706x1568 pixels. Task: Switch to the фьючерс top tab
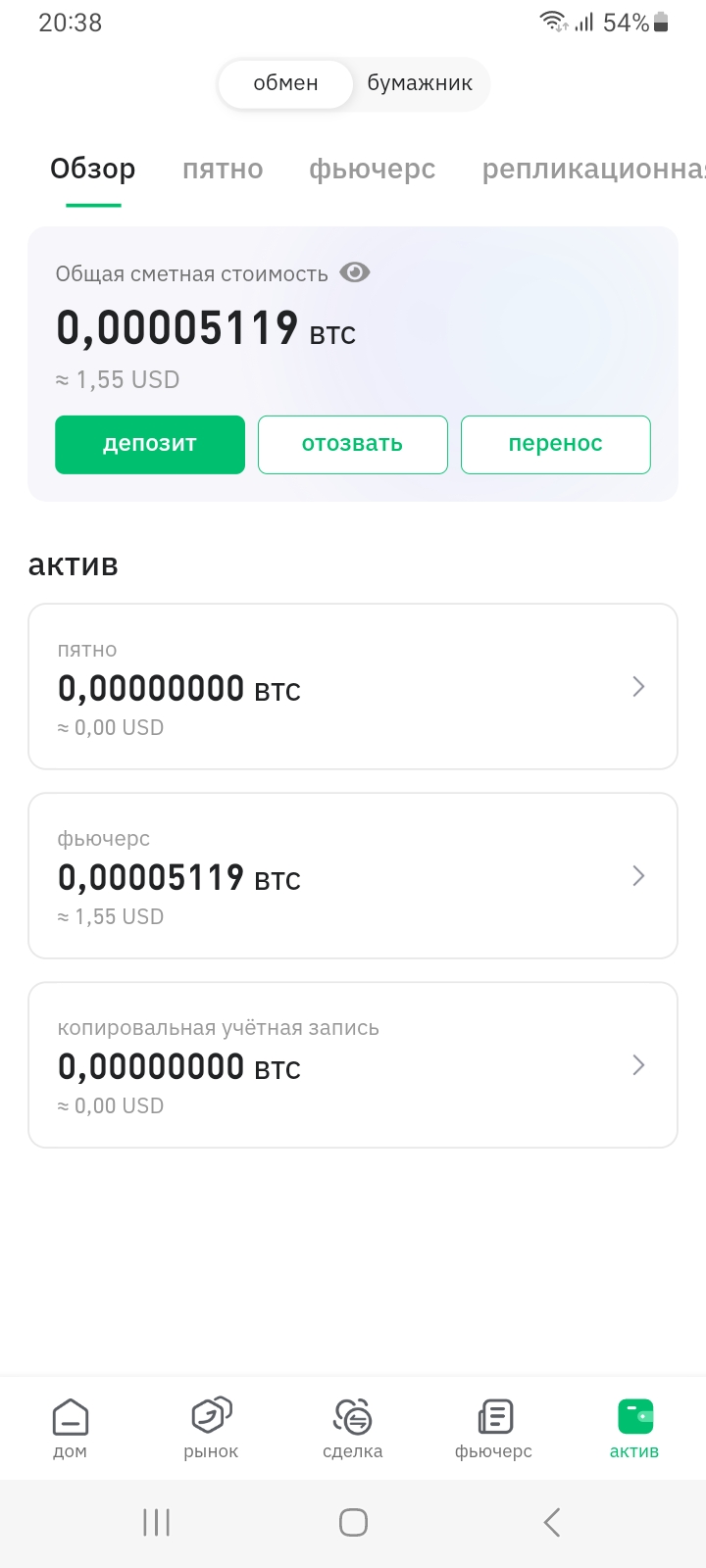(x=373, y=170)
